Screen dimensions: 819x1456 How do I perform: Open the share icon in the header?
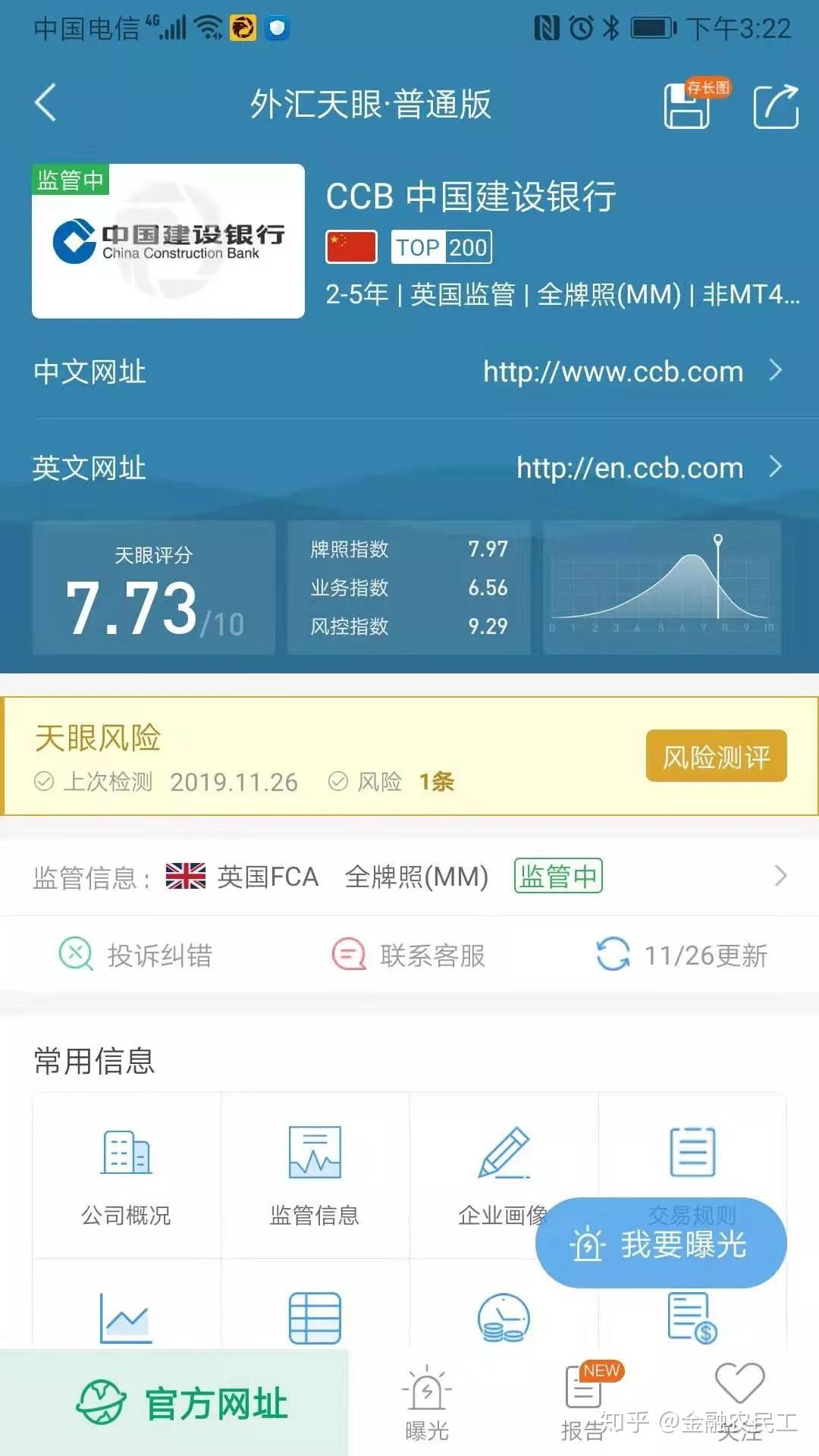coord(775,106)
